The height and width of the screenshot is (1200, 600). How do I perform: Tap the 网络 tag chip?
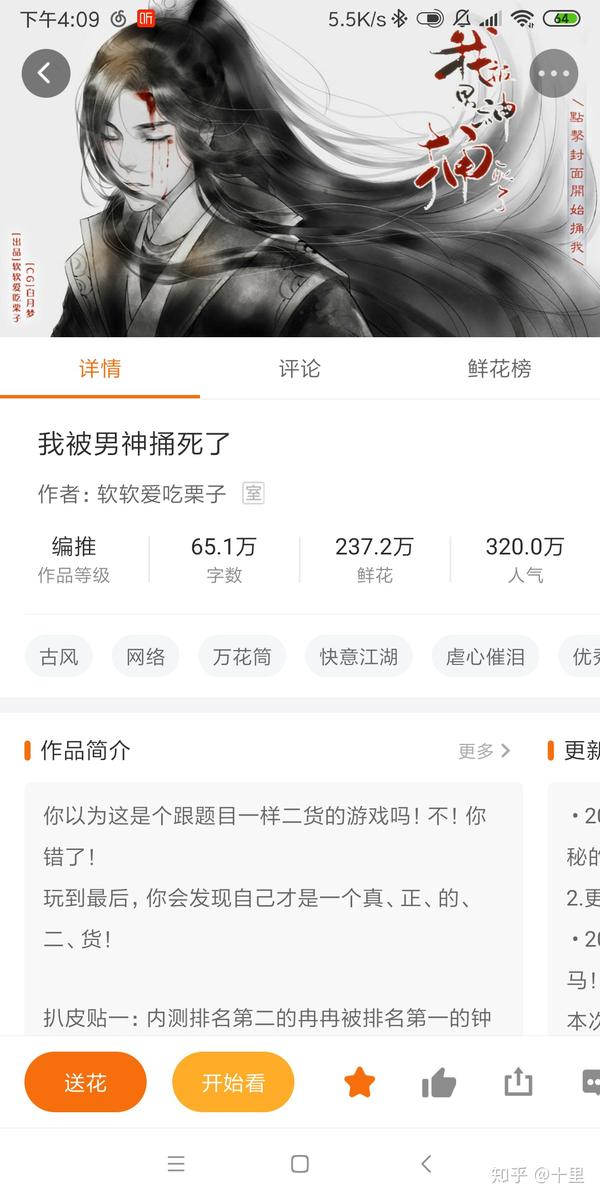146,657
